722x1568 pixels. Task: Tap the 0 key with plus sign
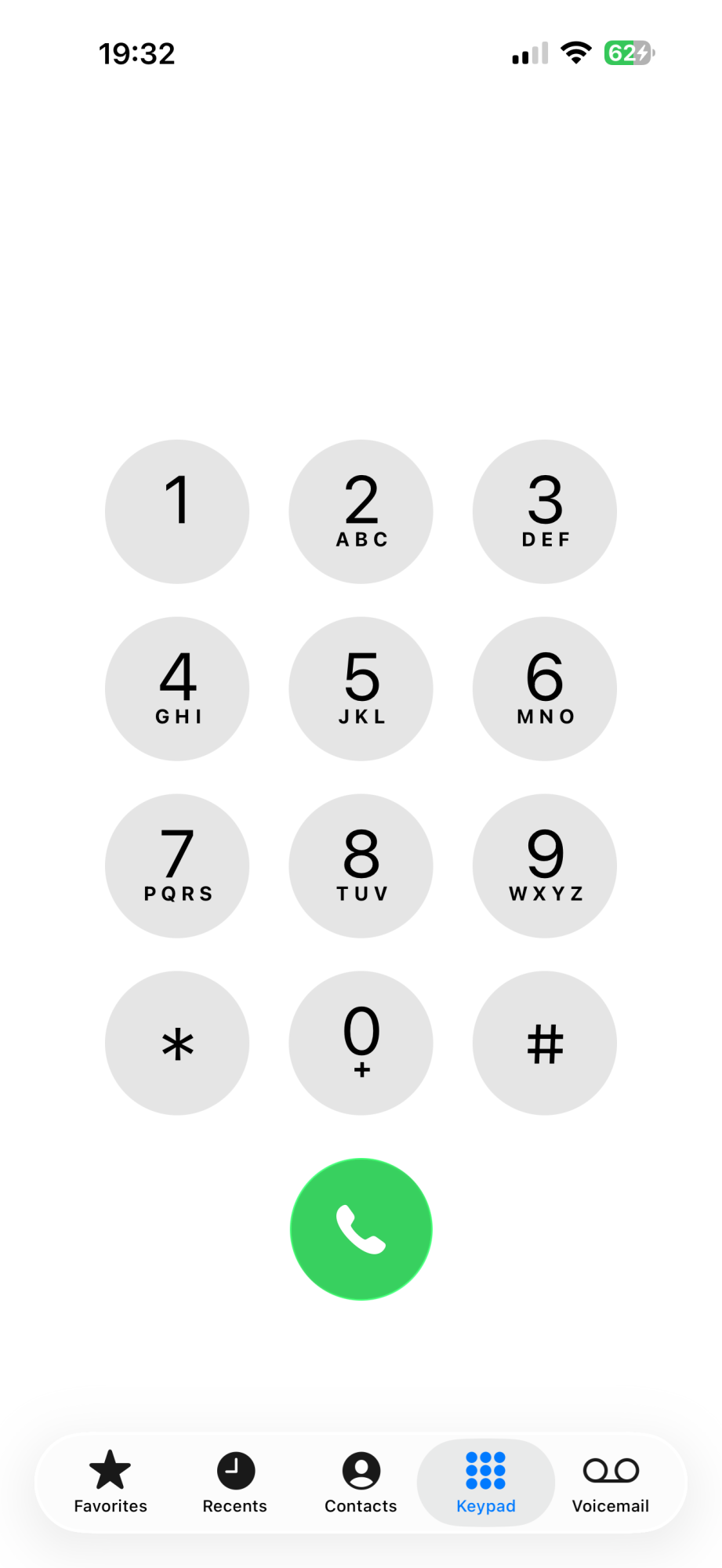[361, 1043]
